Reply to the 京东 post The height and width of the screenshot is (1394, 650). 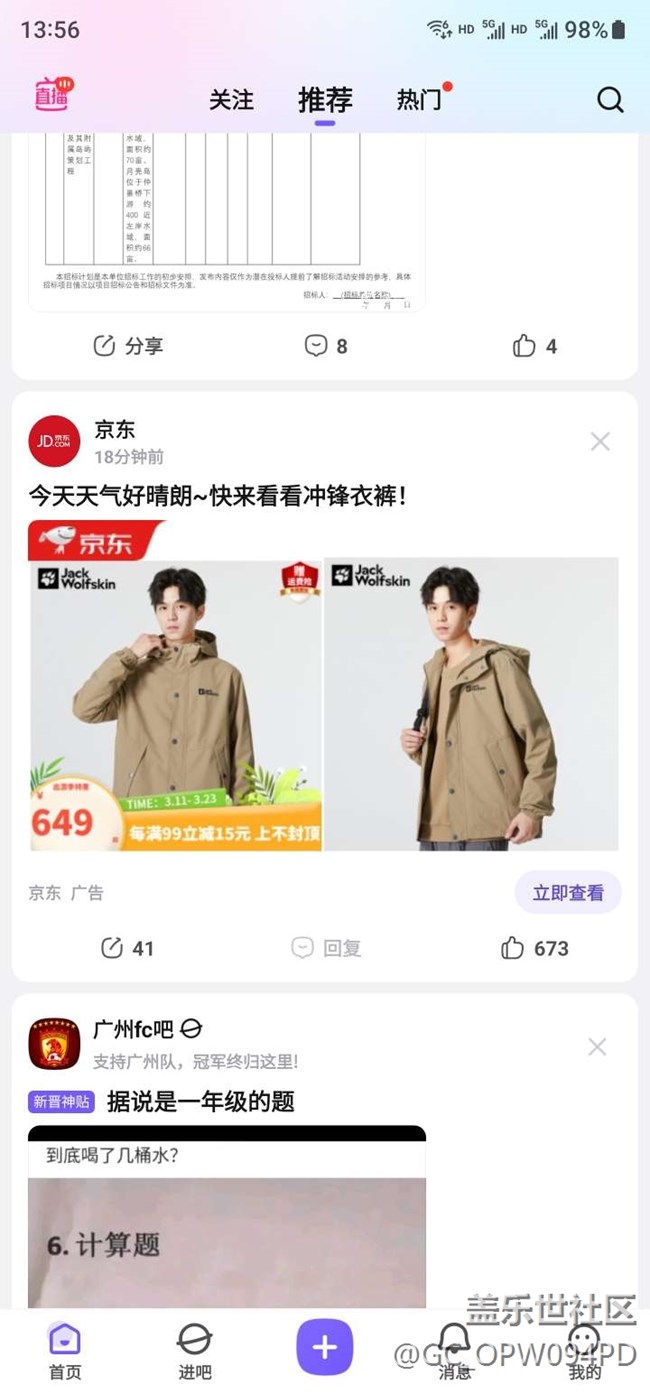(326, 948)
